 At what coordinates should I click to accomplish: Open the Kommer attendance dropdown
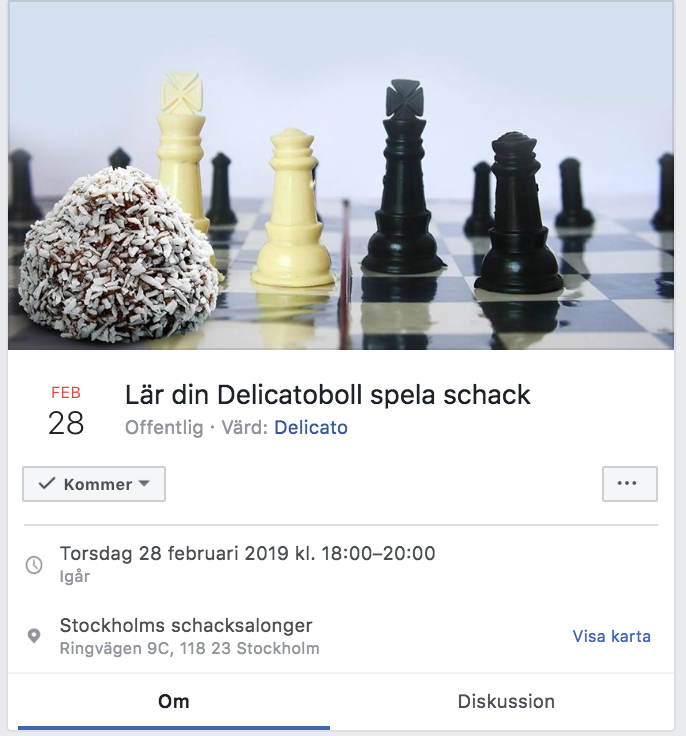pyautogui.click(x=94, y=484)
